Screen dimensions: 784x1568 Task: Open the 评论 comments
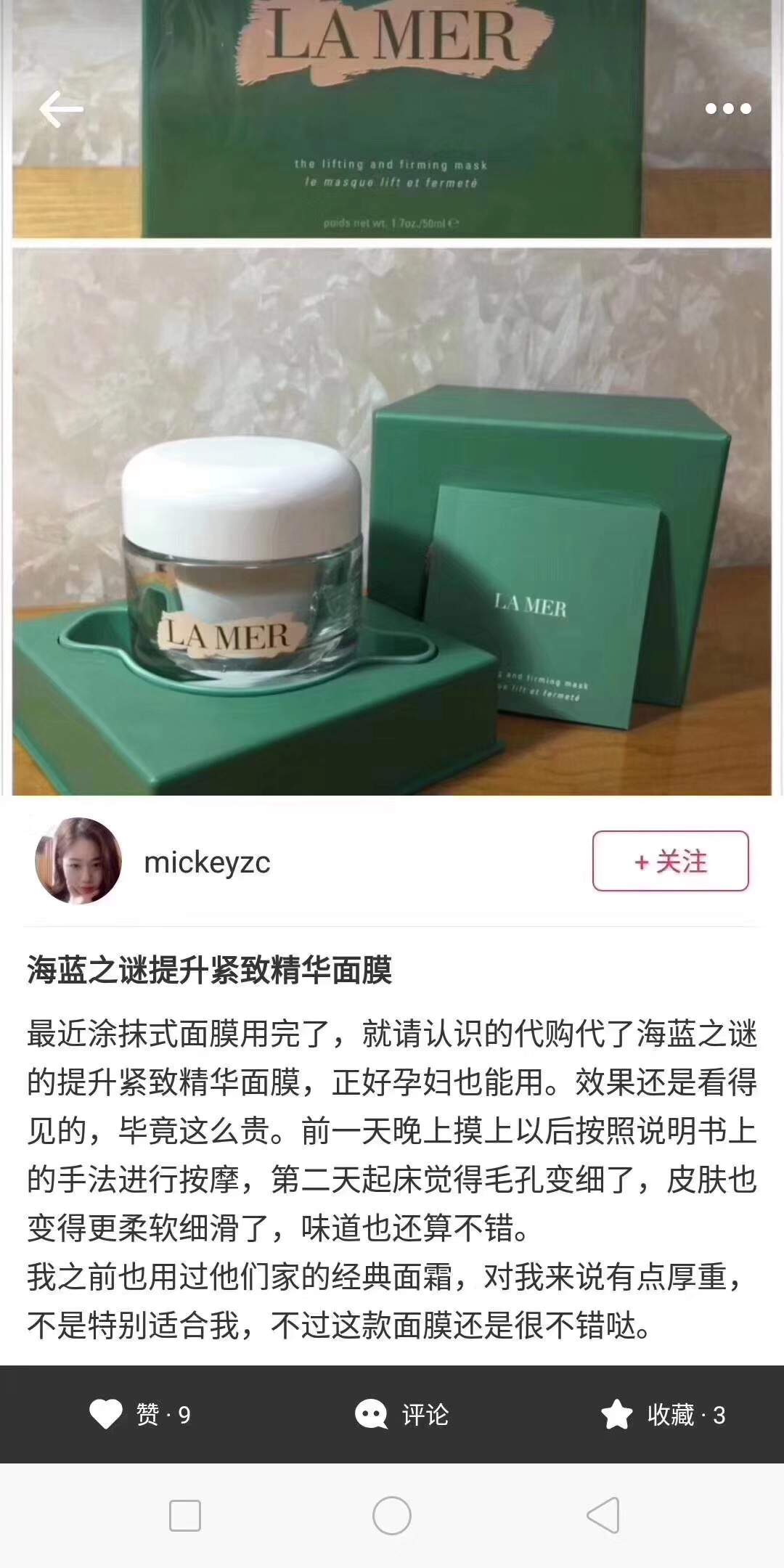coord(401,1414)
